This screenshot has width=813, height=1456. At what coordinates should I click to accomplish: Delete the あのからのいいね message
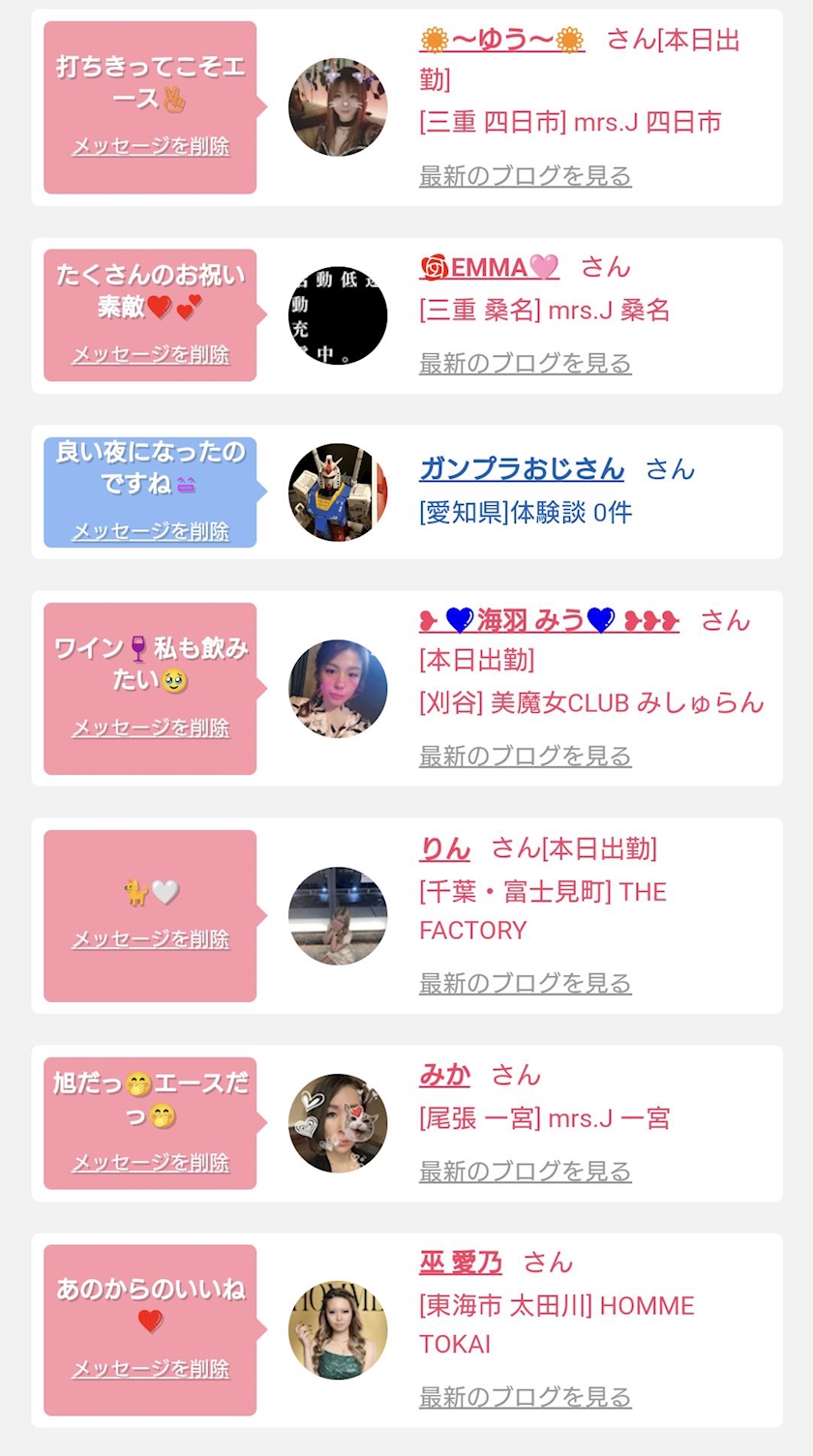[150, 1369]
